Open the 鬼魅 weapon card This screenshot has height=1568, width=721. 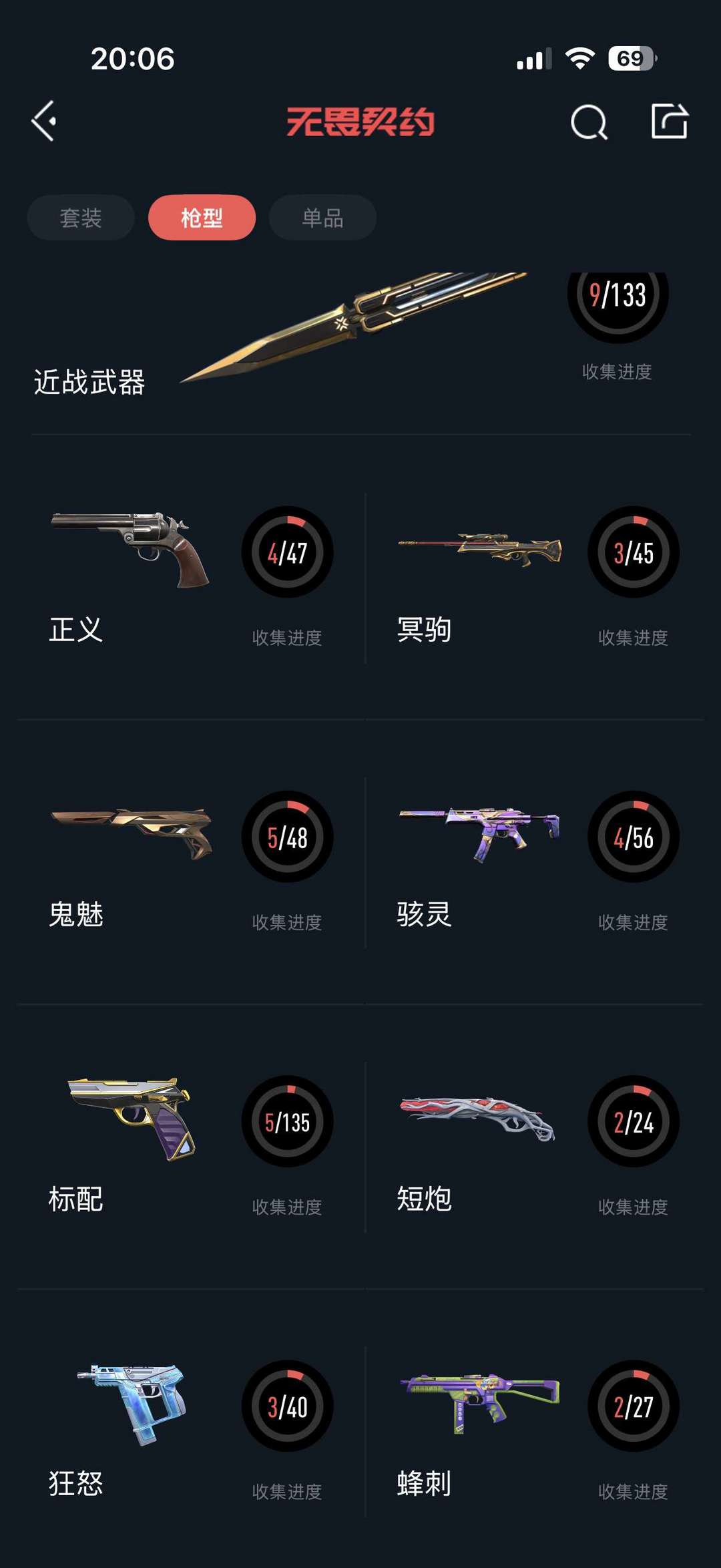(190, 861)
